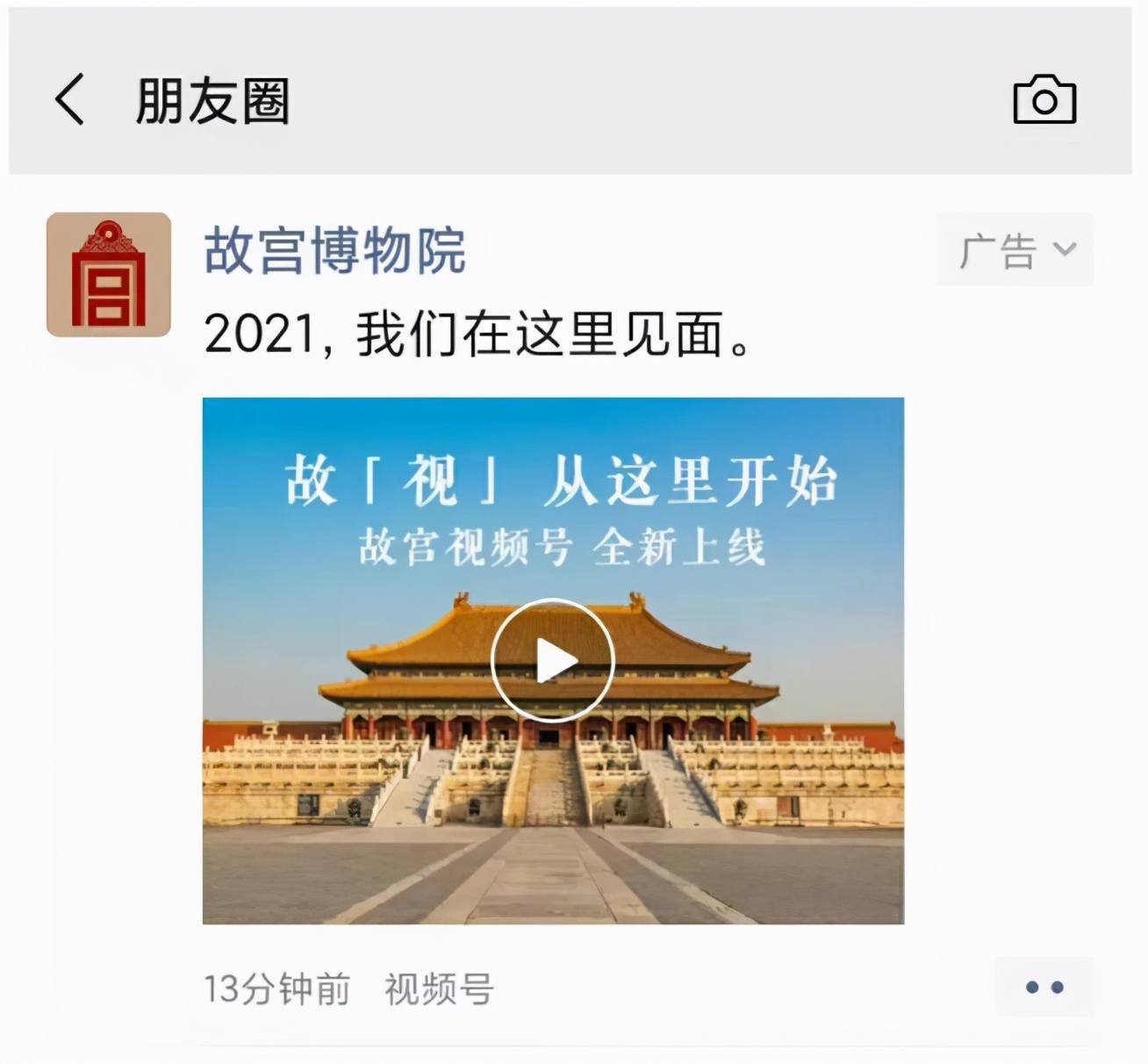Open the like and comment menu
This screenshot has width=1148, height=1064.
(1044, 988)
